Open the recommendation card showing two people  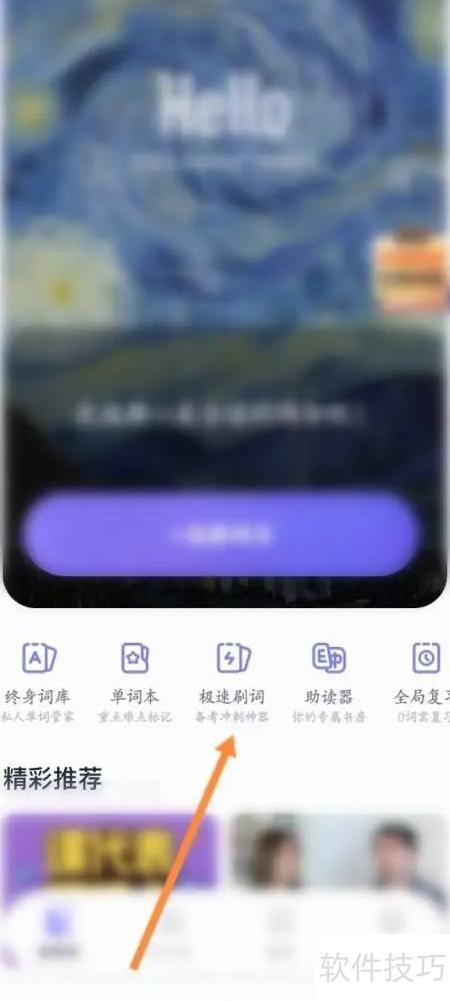point(340,857)
